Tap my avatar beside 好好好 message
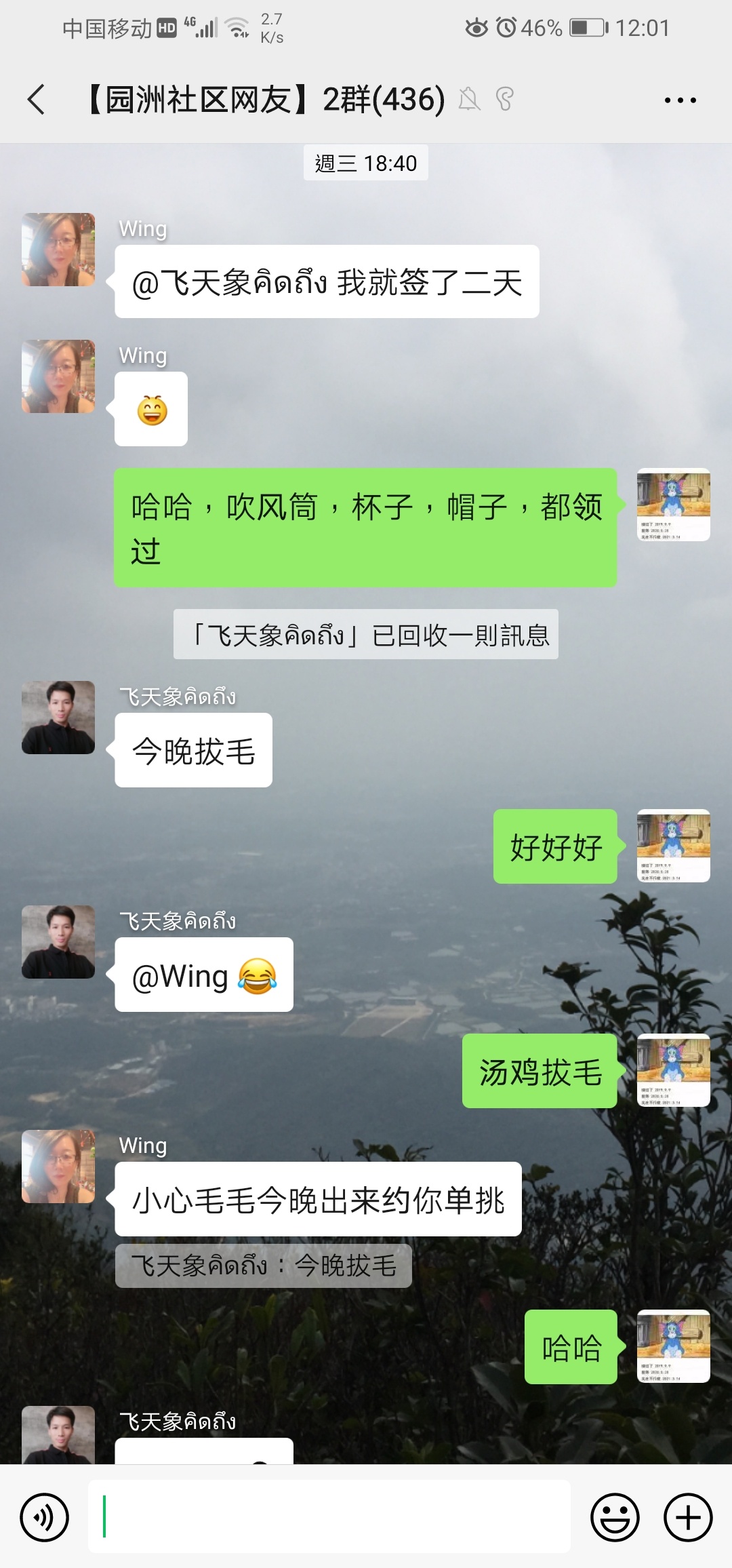The image size is (732, 1568). coord(673,846)
